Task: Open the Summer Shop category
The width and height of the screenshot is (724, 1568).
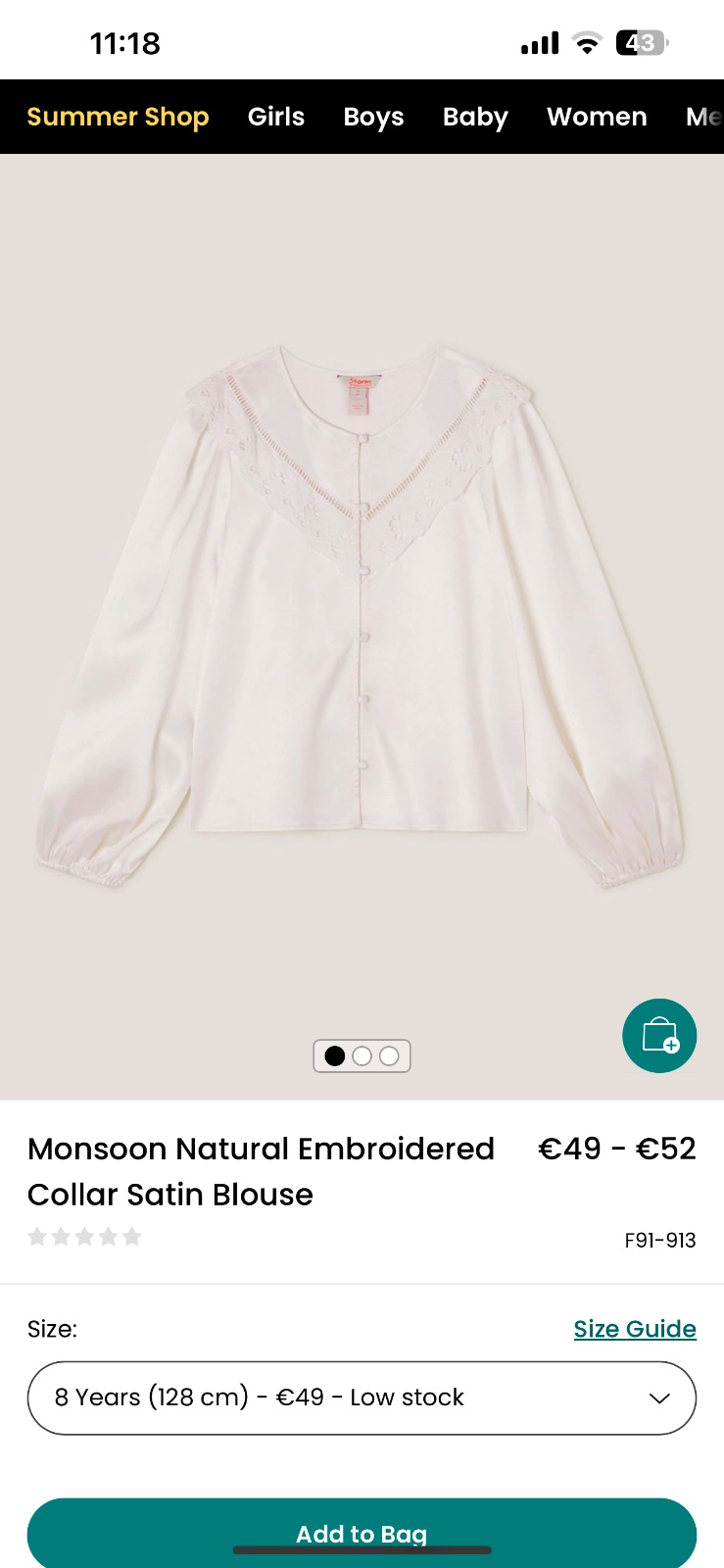Action: point(118,117)
